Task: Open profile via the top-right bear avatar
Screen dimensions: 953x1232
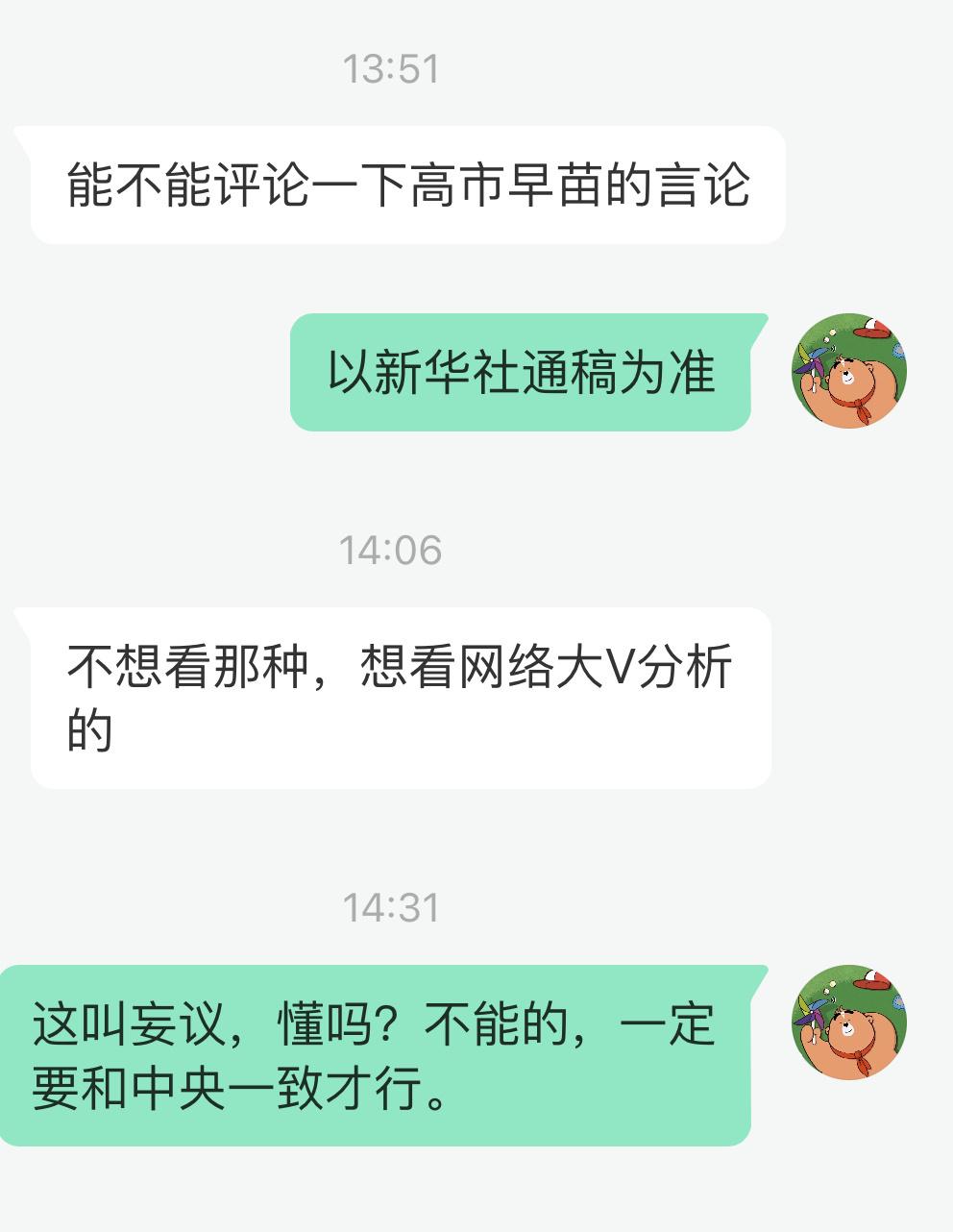Action: [x=849, y=371]
